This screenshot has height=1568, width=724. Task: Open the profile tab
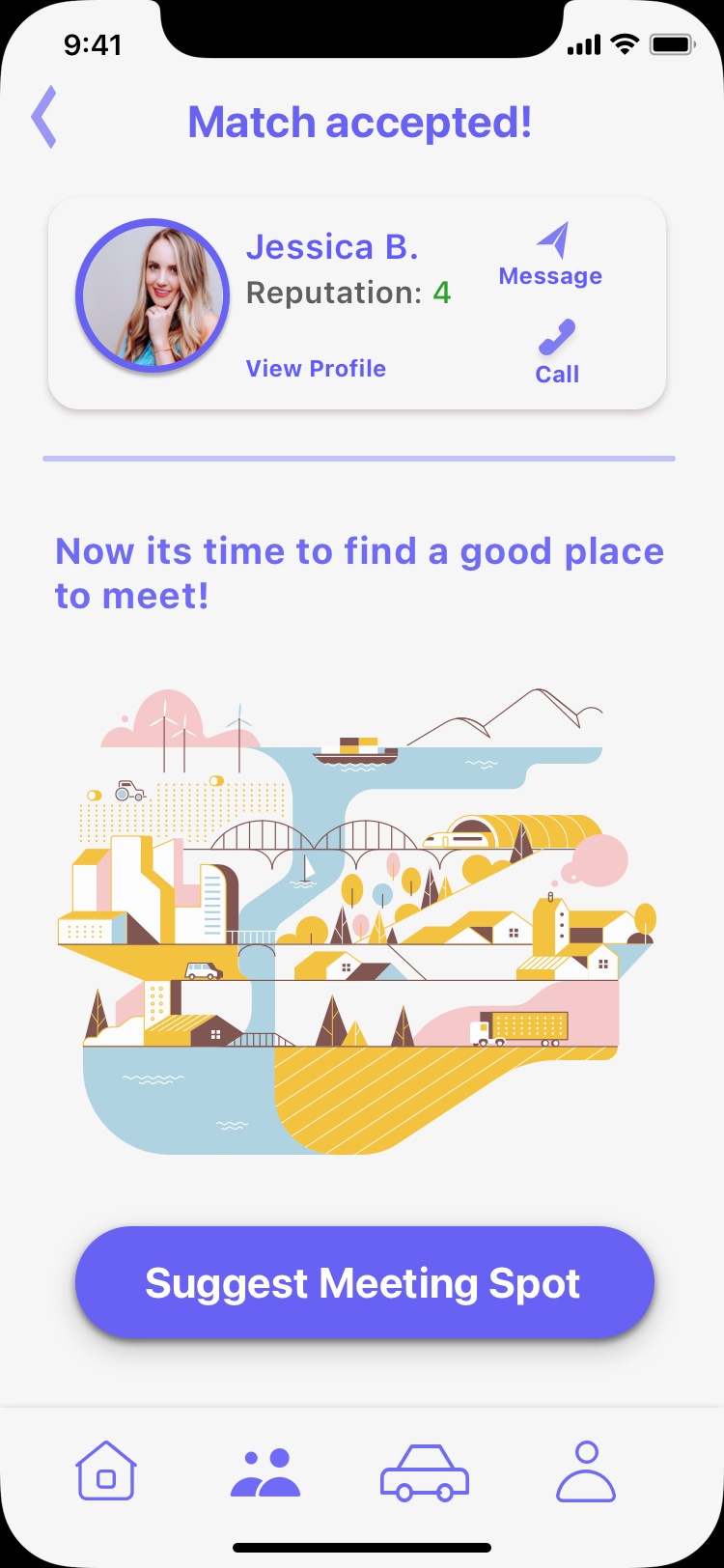pos(586,1472)
